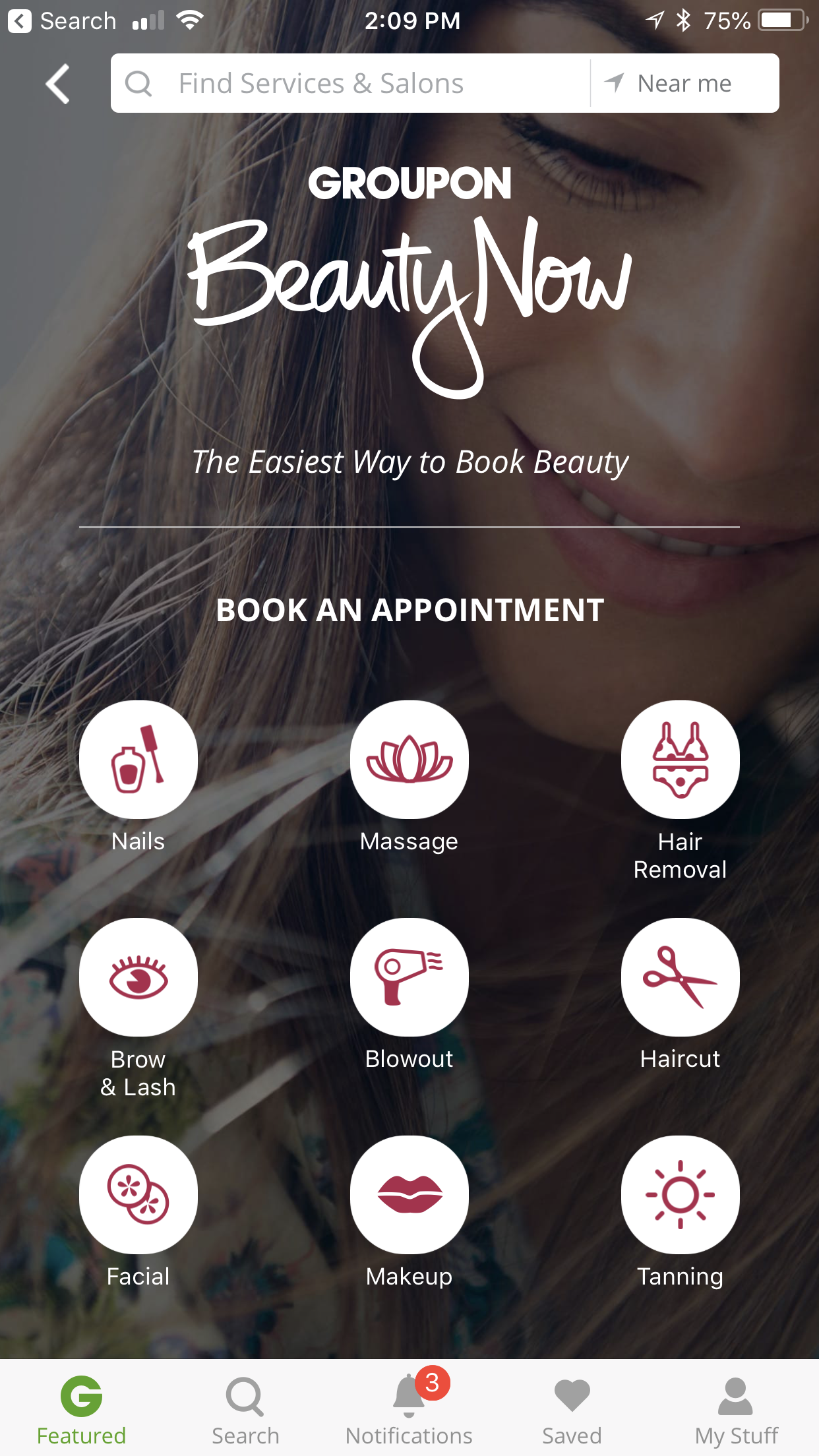
Task: Go back using the back arrow
Action: [x=58, y=84]
